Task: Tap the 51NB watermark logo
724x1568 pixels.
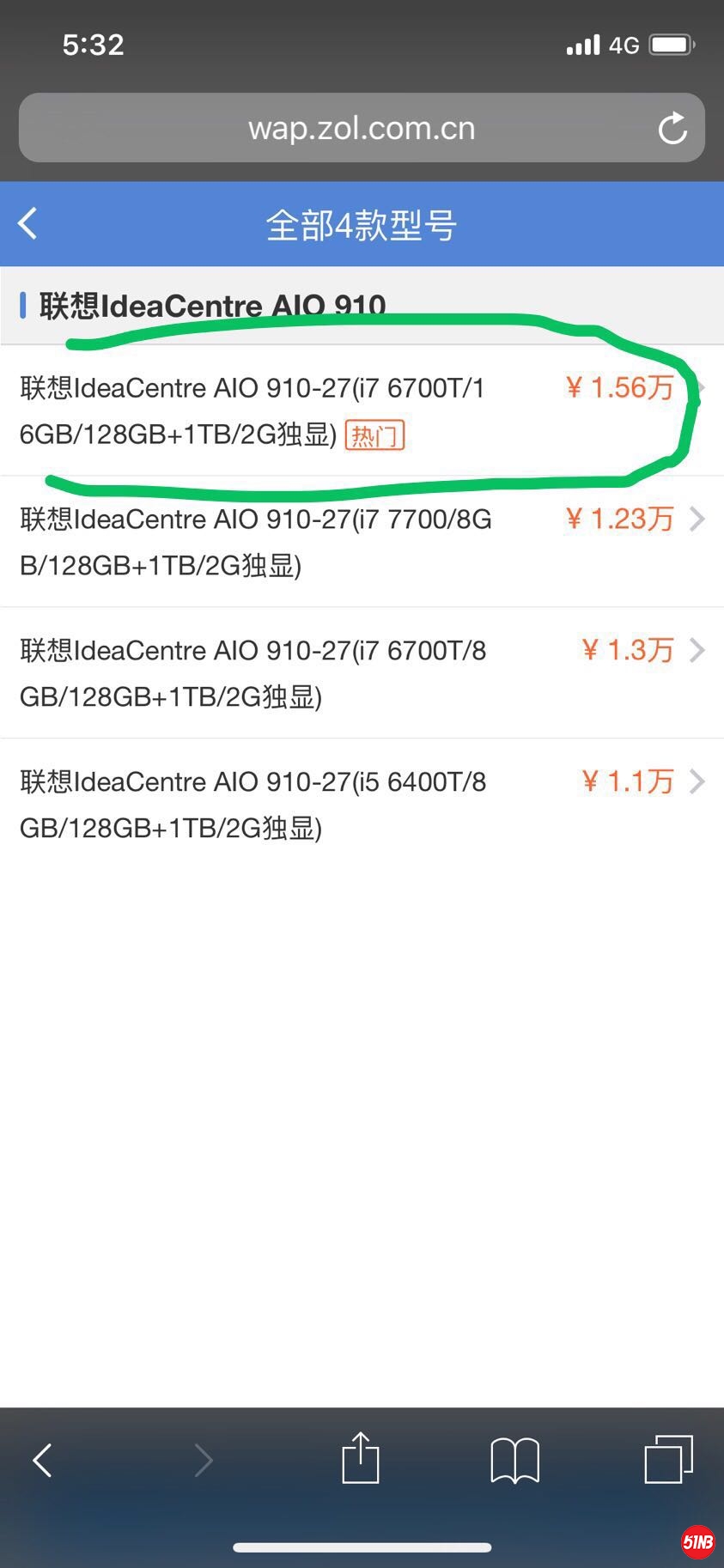Action: 697,1541
